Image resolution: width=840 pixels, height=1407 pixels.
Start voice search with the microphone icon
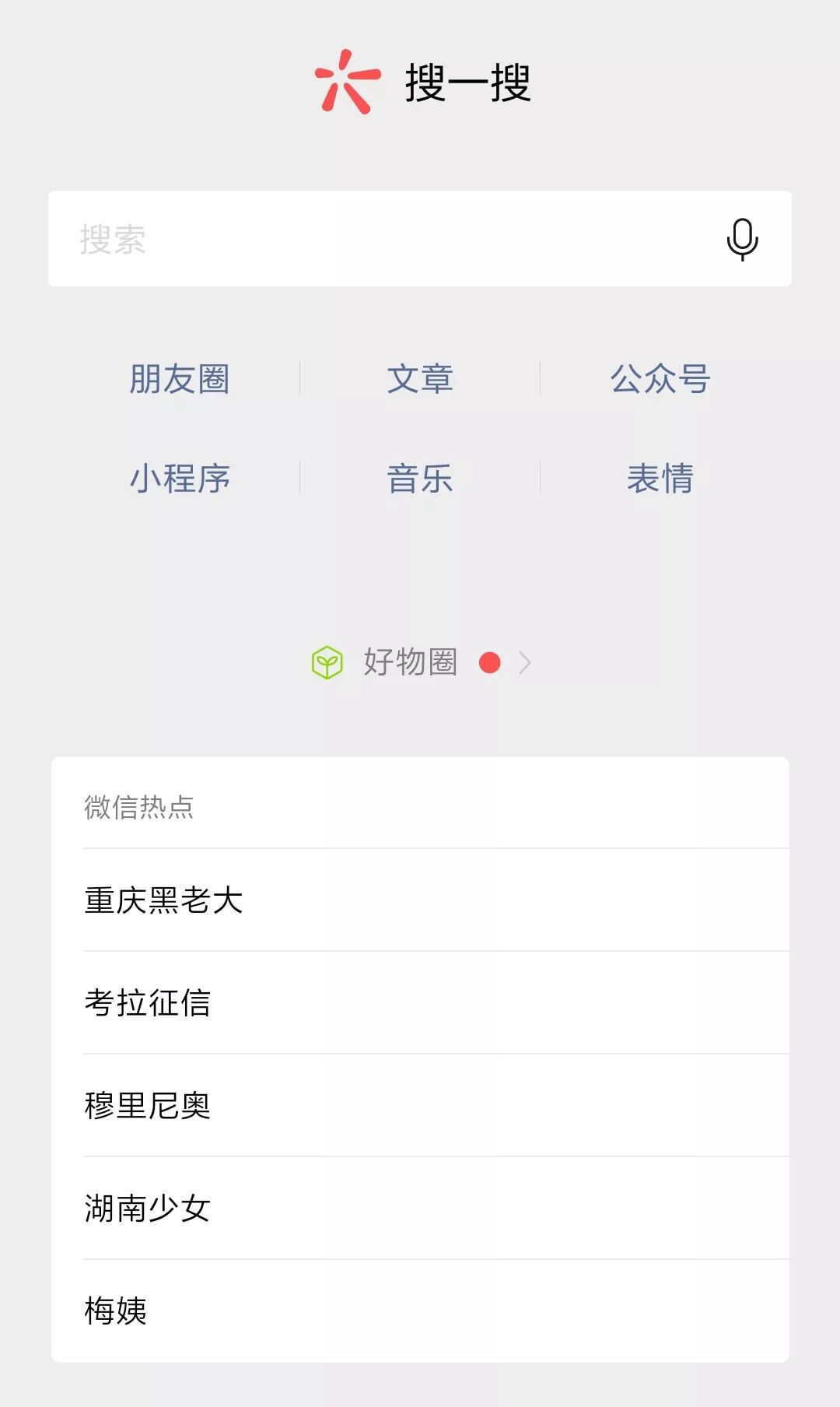(742, 239)
